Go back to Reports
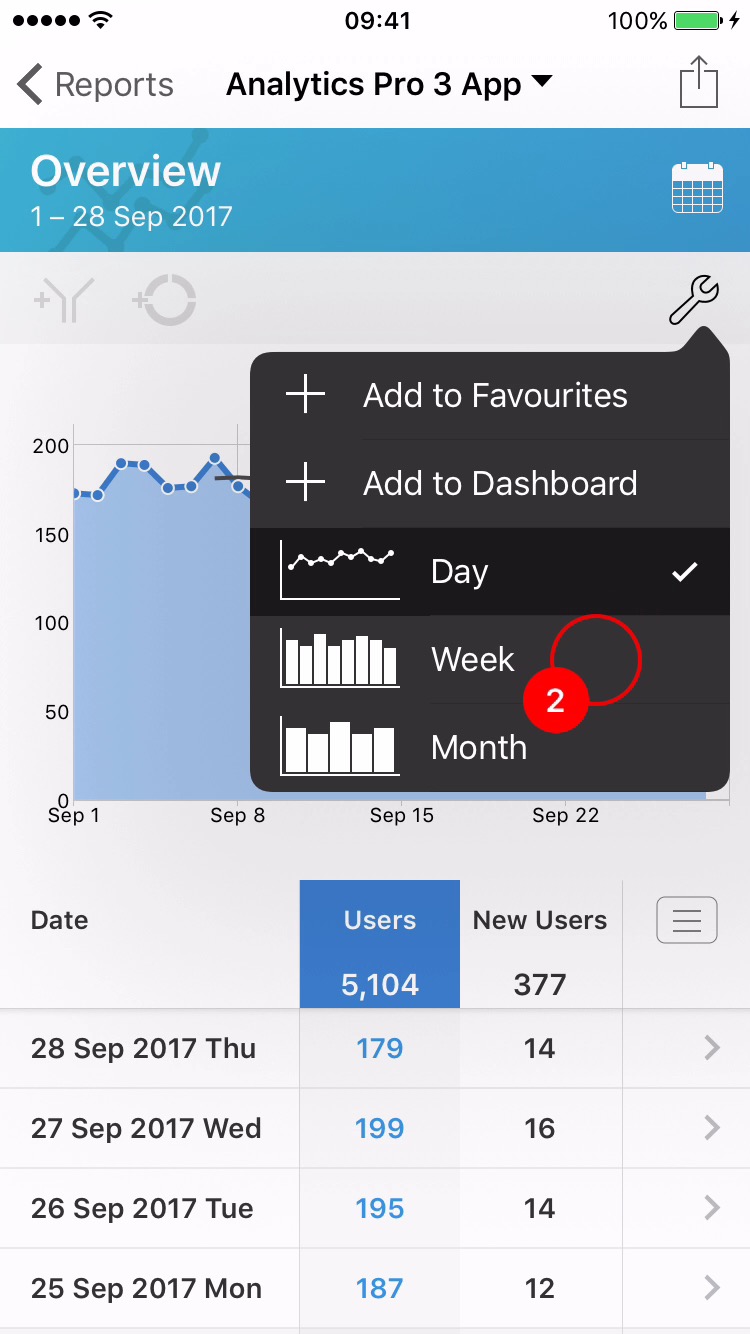Image resolution: width=750 pixels, height=1334 pixels. tap(95, 85)
